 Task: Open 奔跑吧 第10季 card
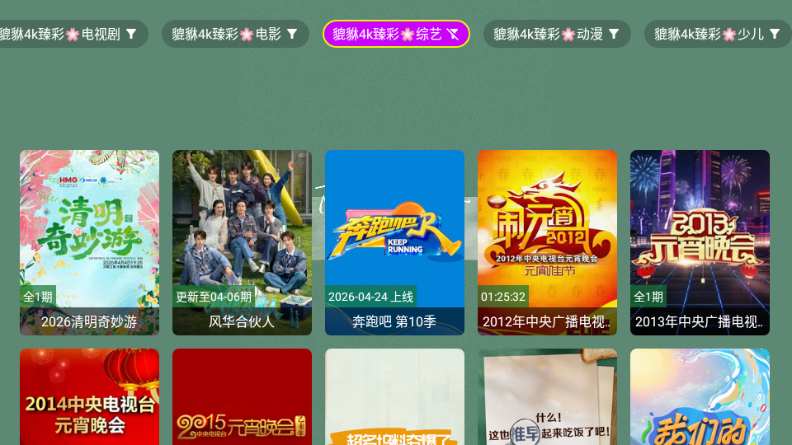pyautogui.click(x=395, y=242)
